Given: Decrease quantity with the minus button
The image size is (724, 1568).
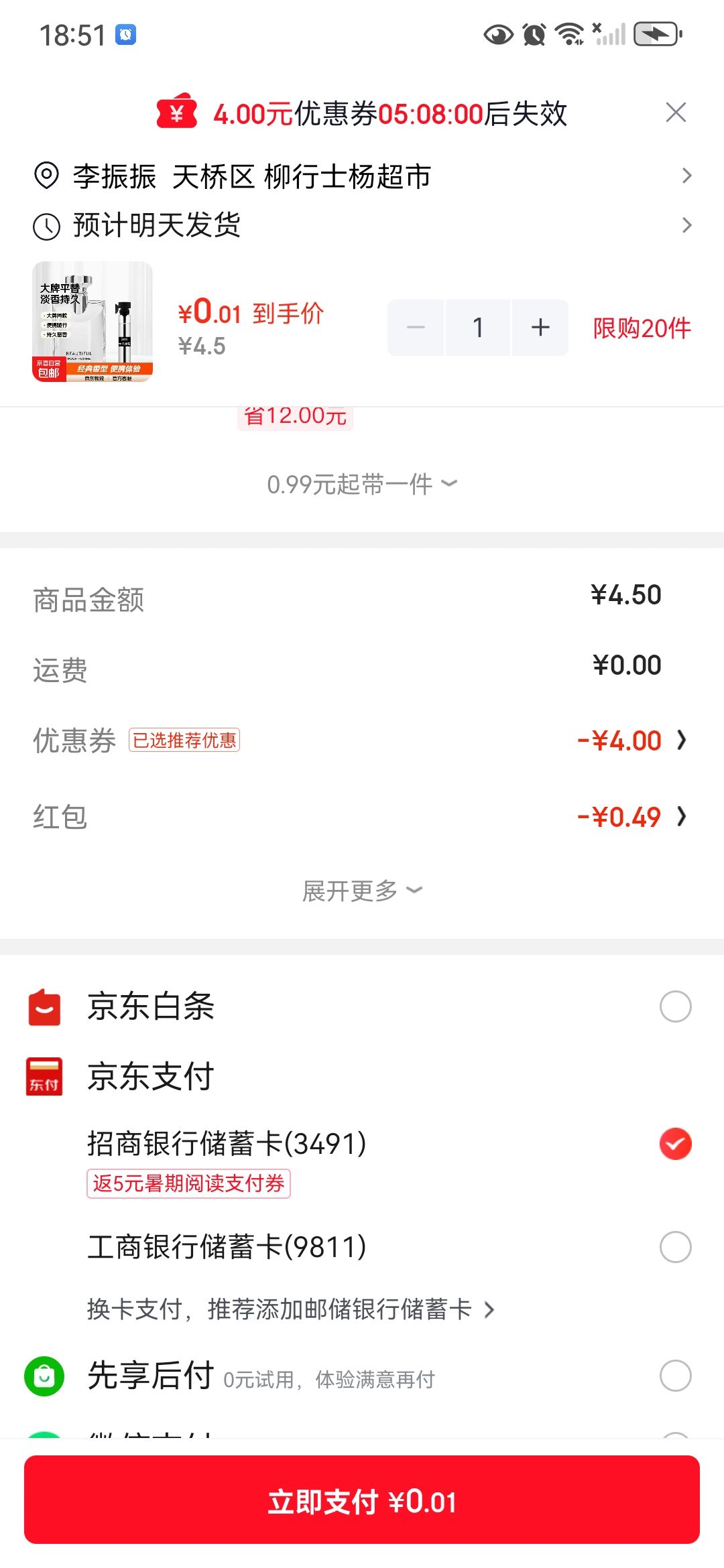Looking at the screenshot, I should coord(416,328).
